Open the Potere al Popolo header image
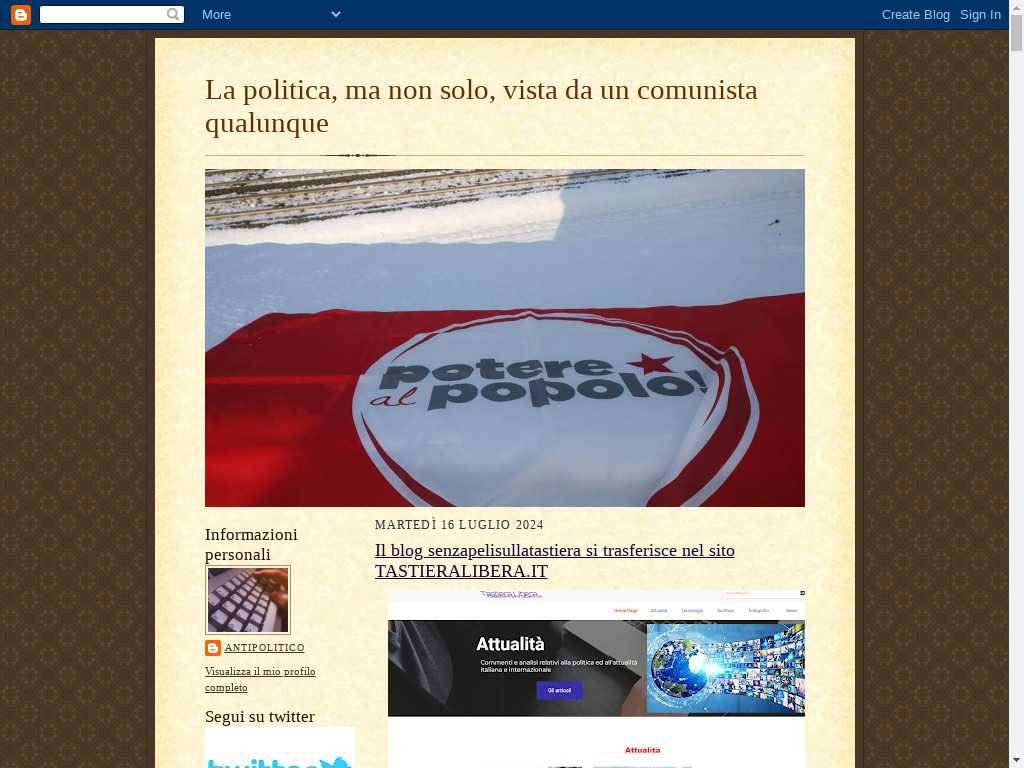 tap(504, 338)
